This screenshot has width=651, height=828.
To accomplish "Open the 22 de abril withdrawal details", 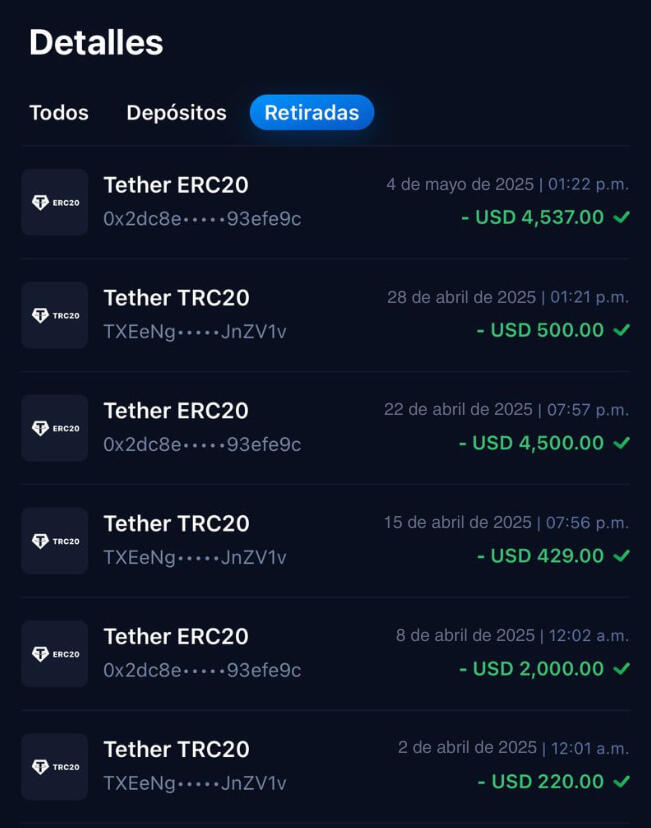I will (x=325, y=428).
